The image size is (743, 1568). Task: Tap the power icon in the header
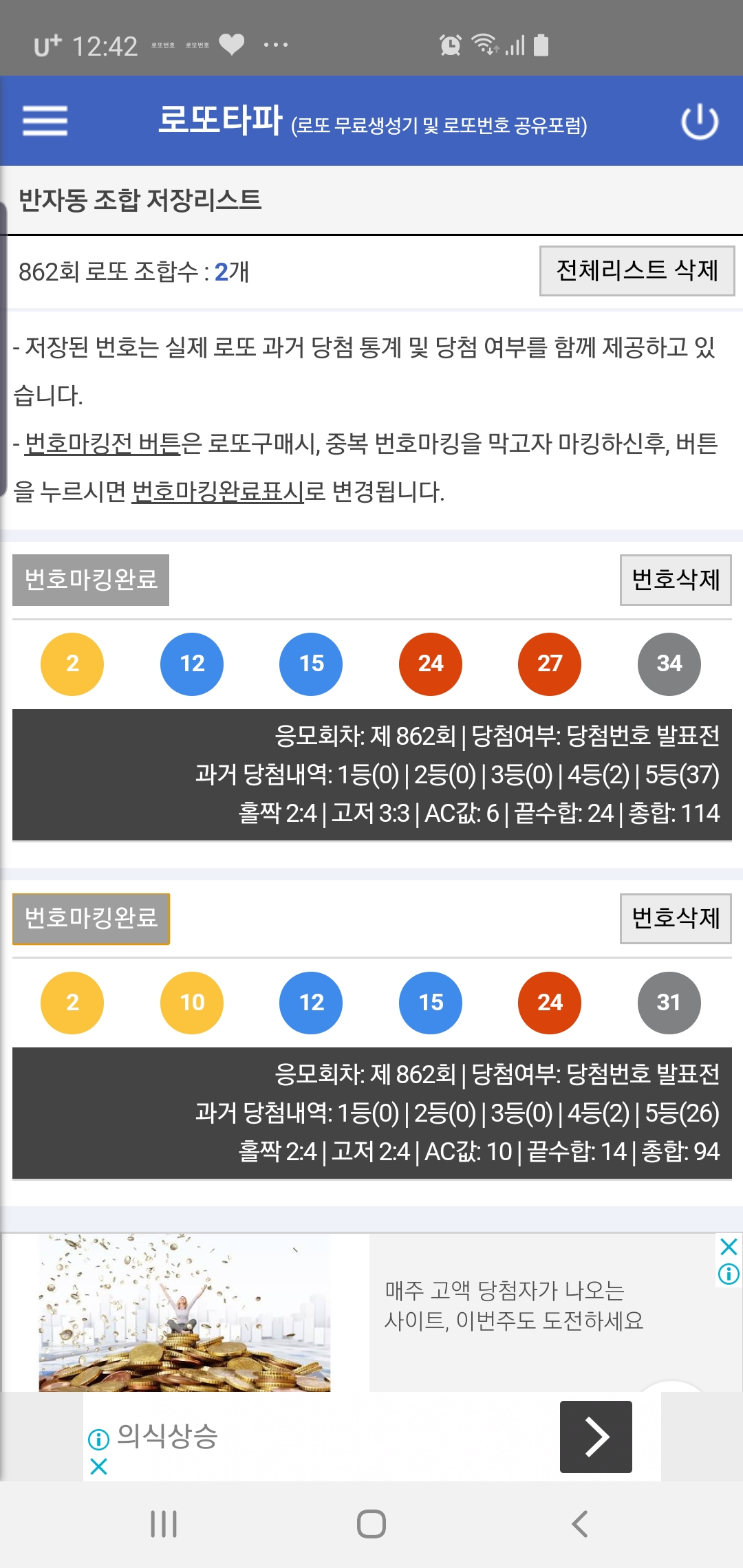[x=699, y=122]
